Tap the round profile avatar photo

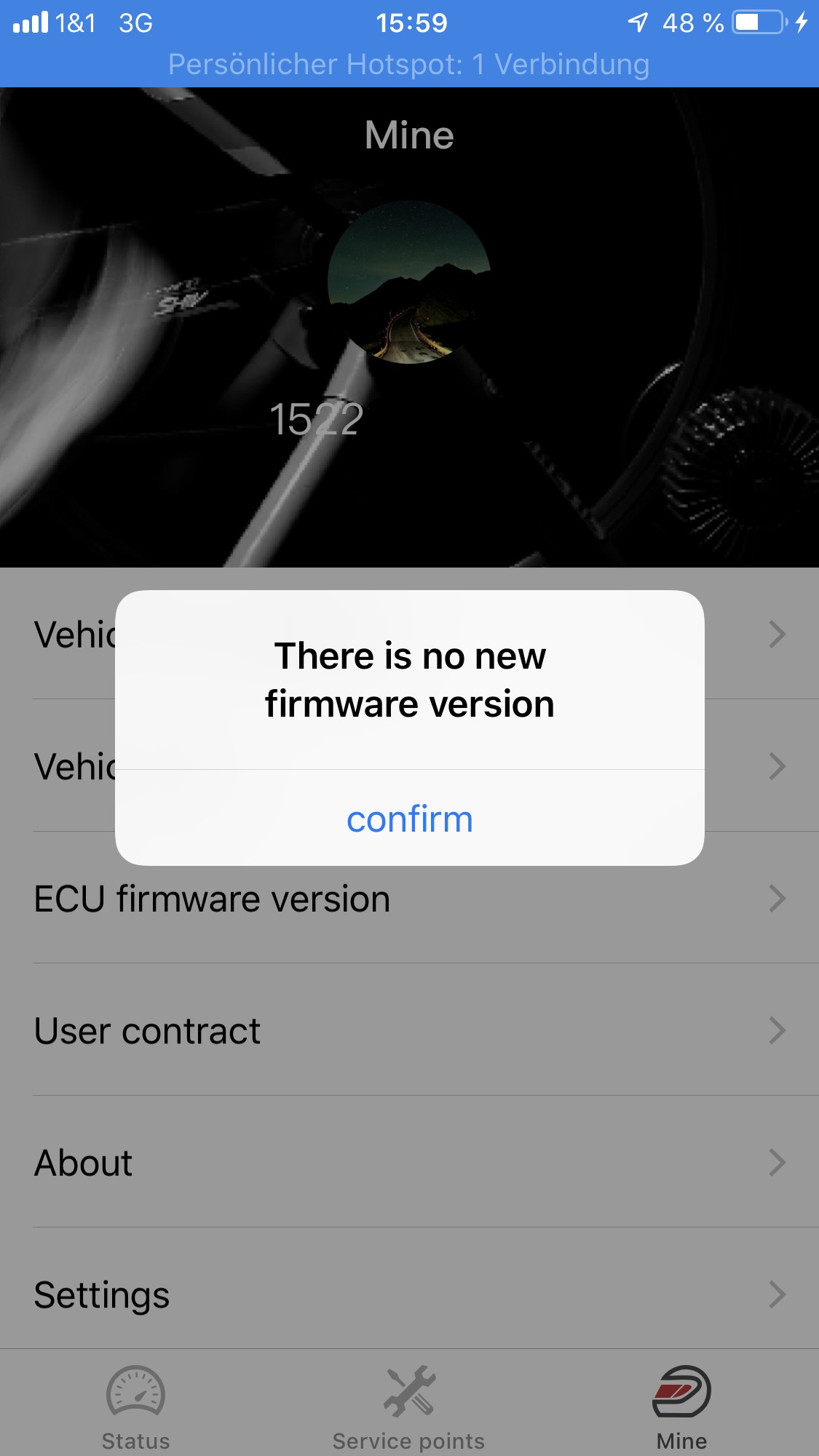coord(408,282)
